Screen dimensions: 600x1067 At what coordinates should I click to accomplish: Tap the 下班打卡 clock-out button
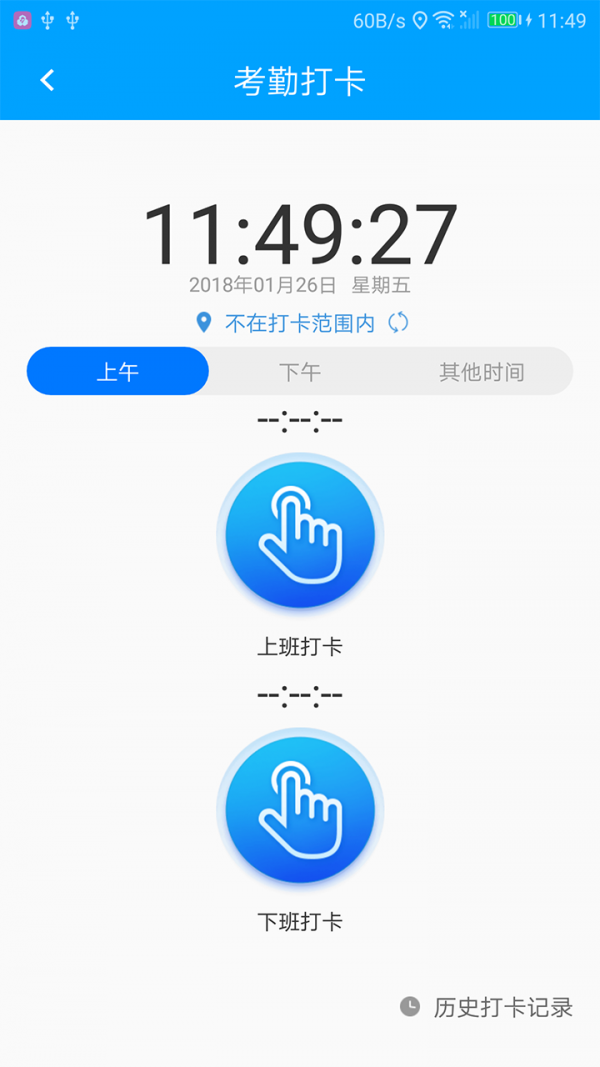point(300,810)
